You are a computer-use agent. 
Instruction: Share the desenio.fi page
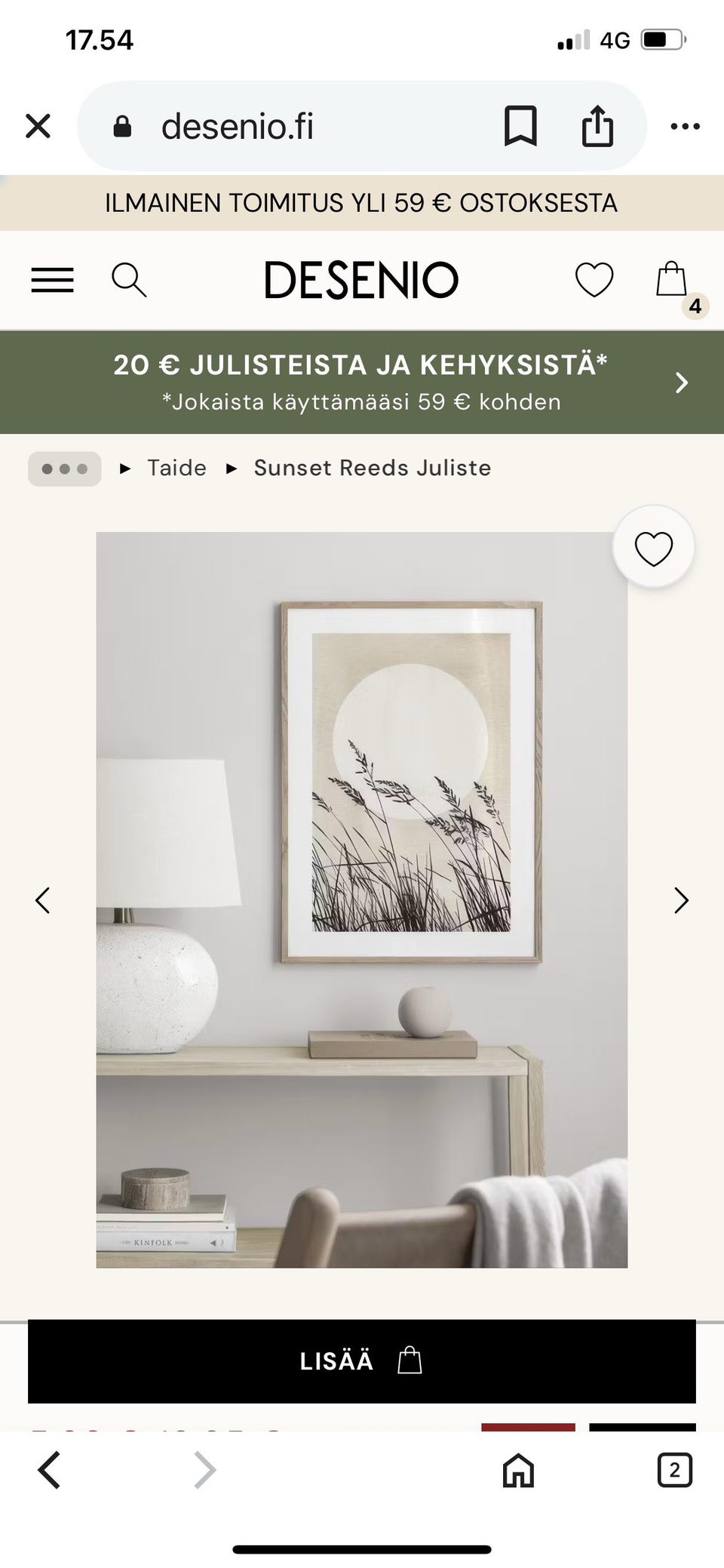click(x=597, y=126)
